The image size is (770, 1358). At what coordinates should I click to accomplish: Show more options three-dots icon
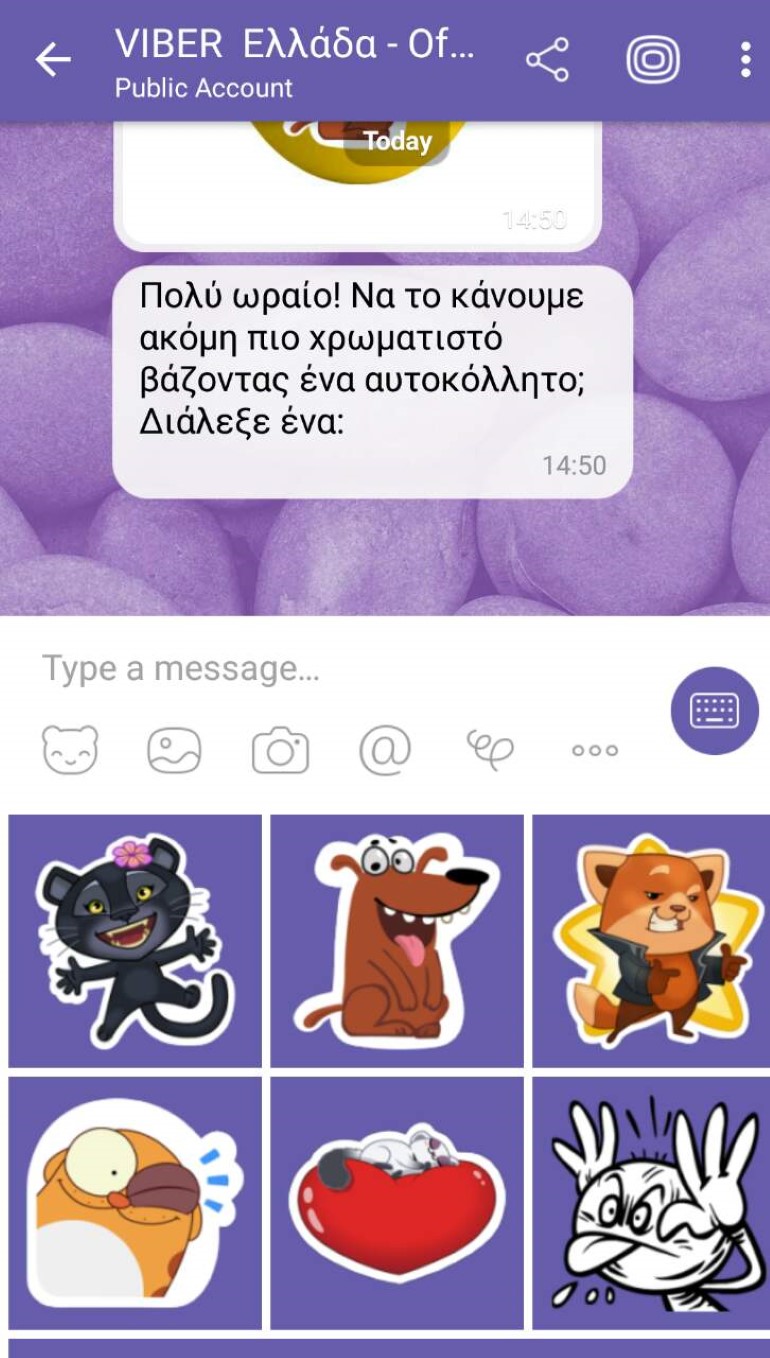pos(595,750)
